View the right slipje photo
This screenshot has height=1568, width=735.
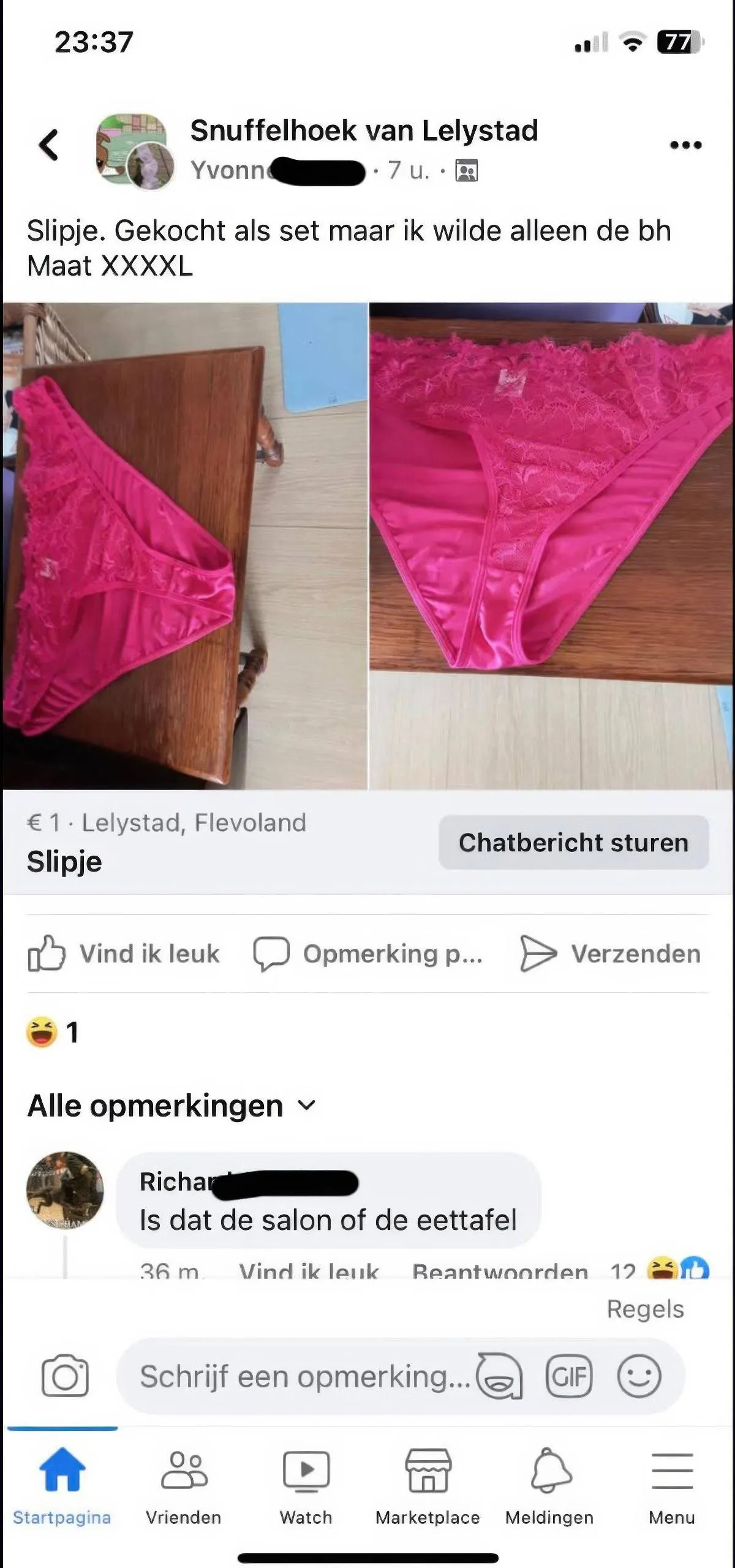click(551, 545)
